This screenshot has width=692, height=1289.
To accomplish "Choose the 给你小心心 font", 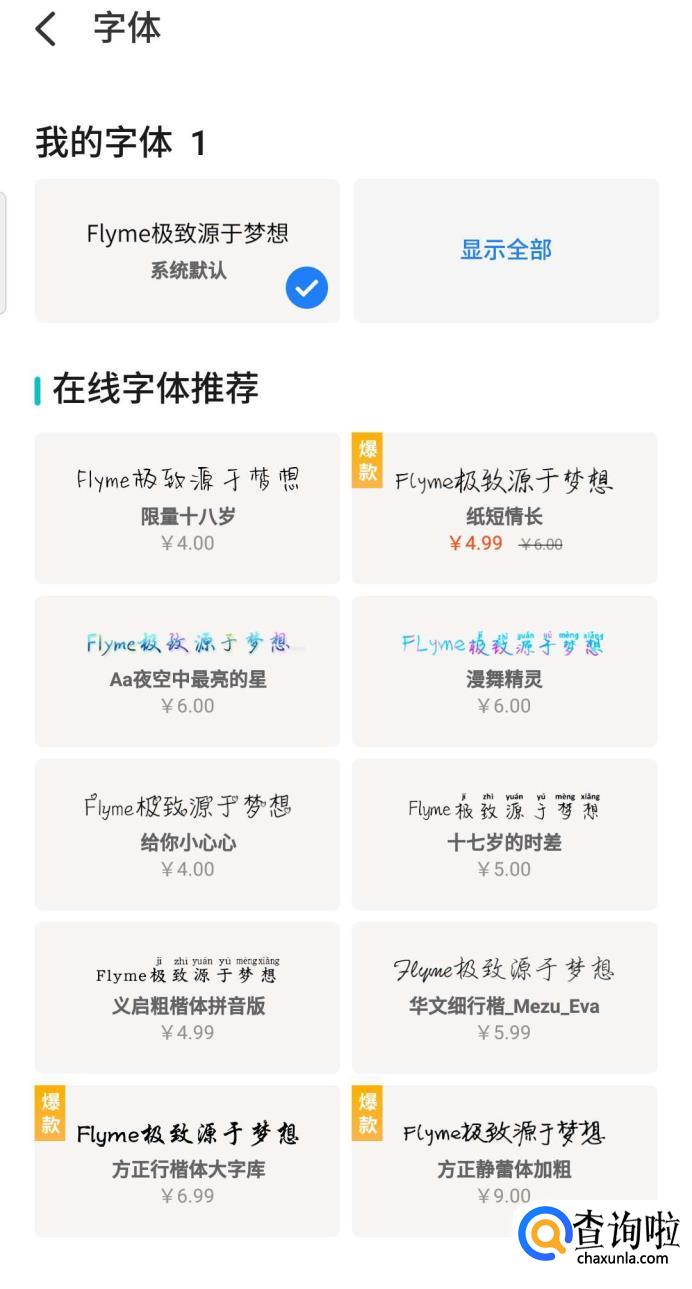I will click(187, 834).
